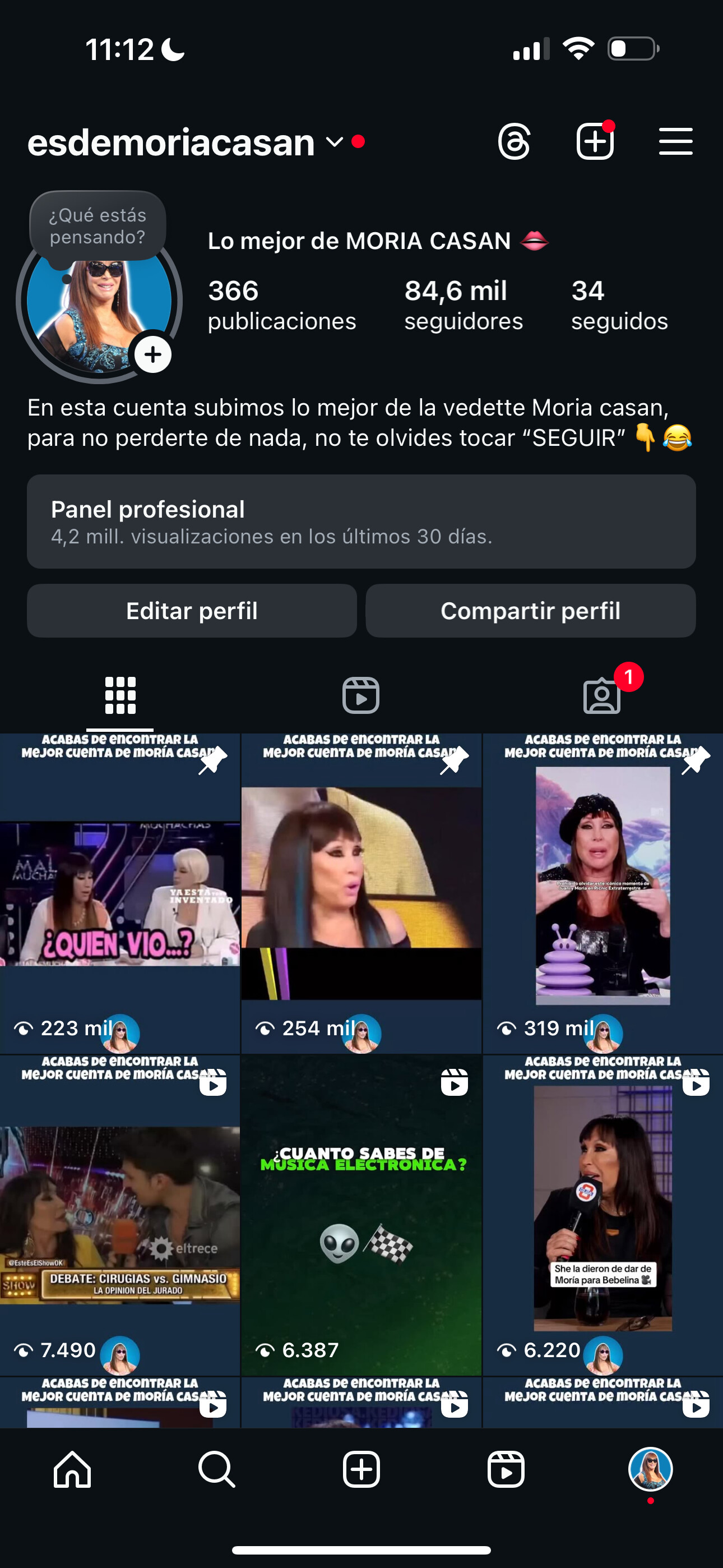Switch to the Reels profile tab

tap(361, 695)
